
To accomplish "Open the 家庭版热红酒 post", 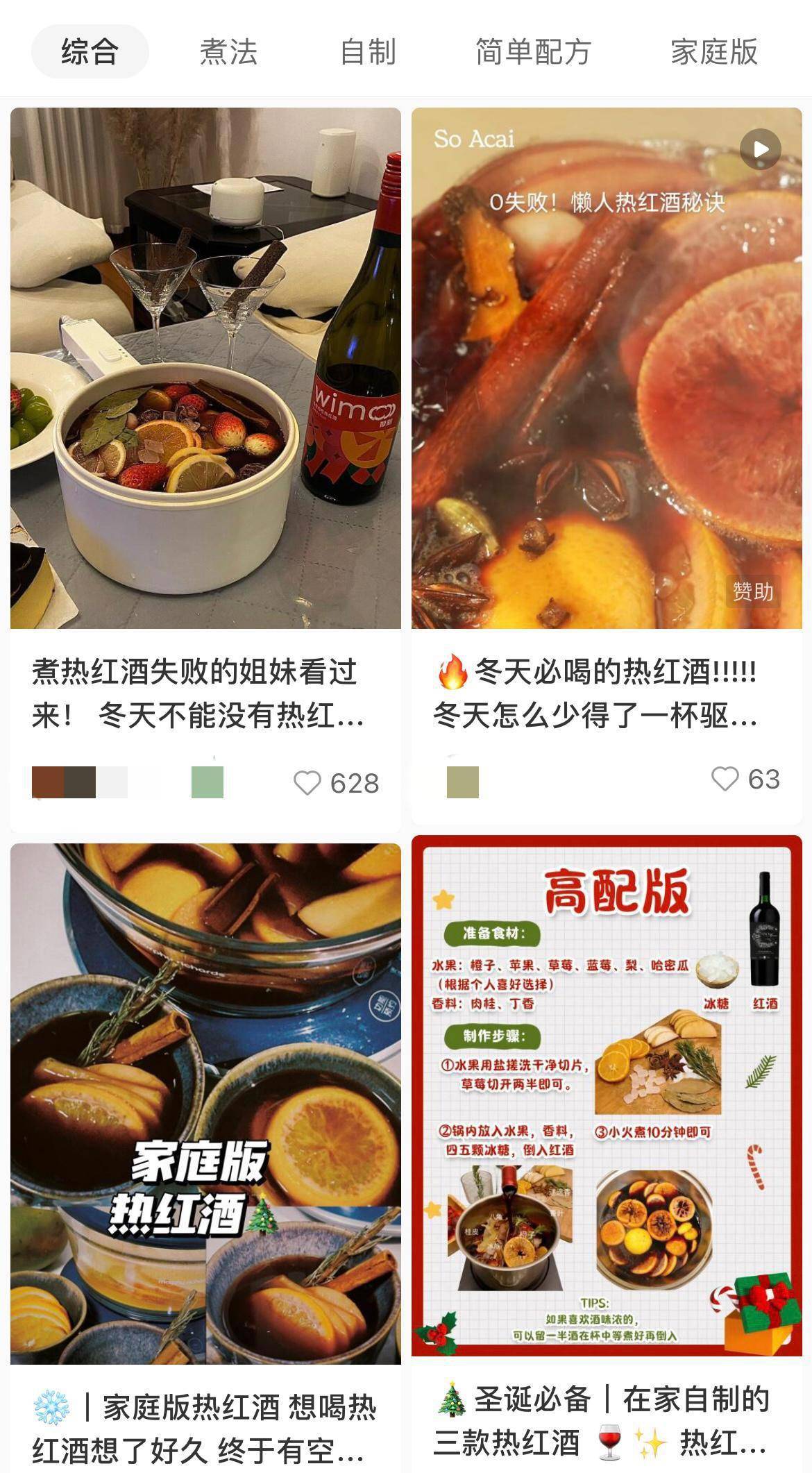I will 205,1104.
